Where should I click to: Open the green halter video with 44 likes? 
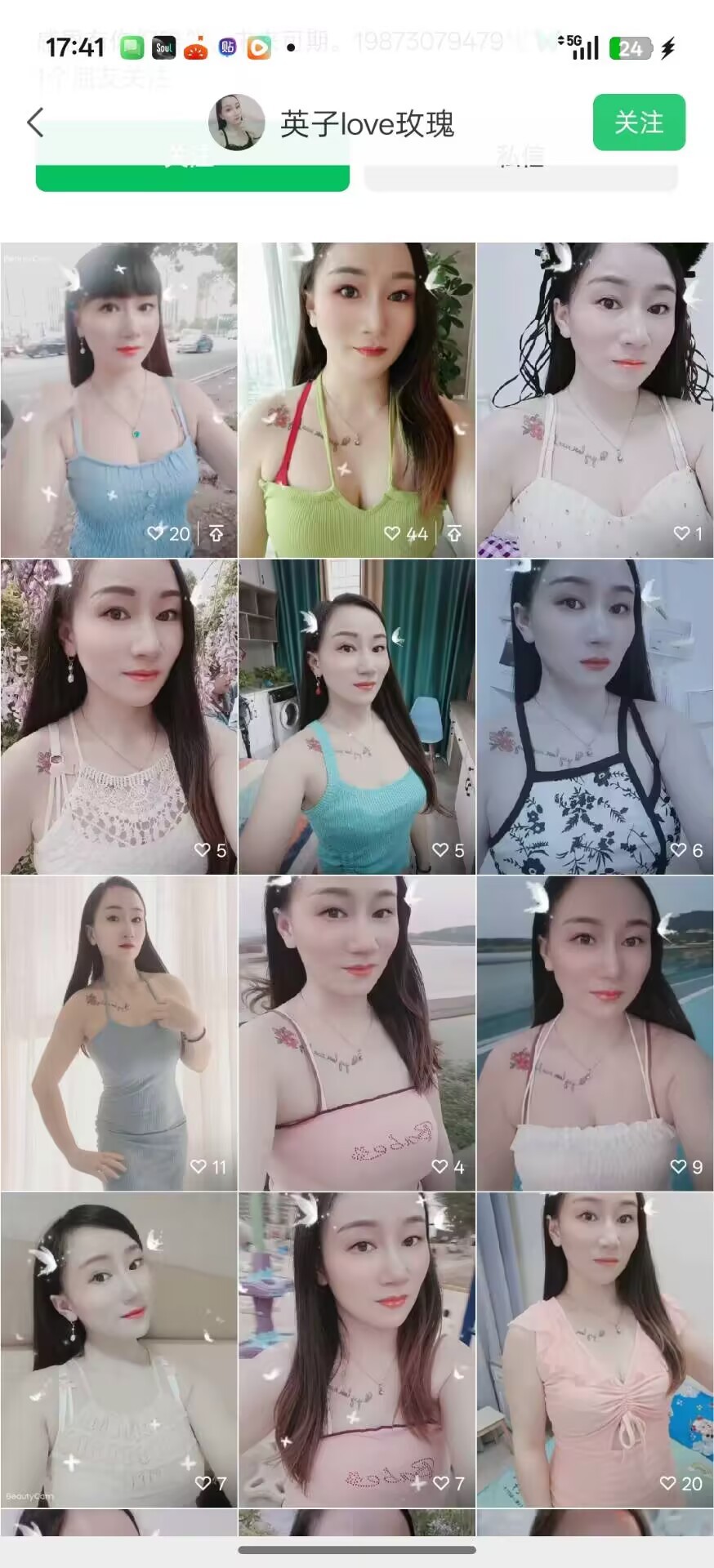tap(356, 400)
